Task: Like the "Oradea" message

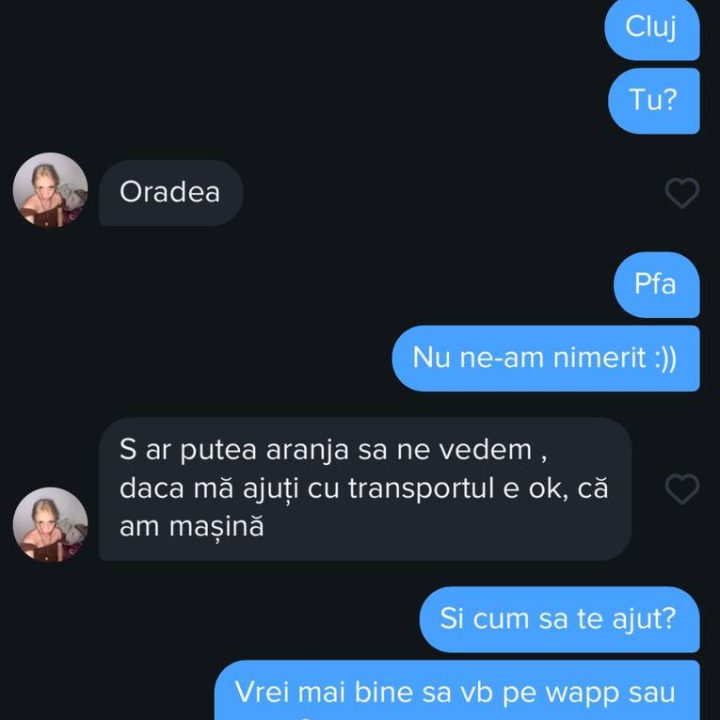Action: (682, 192)
